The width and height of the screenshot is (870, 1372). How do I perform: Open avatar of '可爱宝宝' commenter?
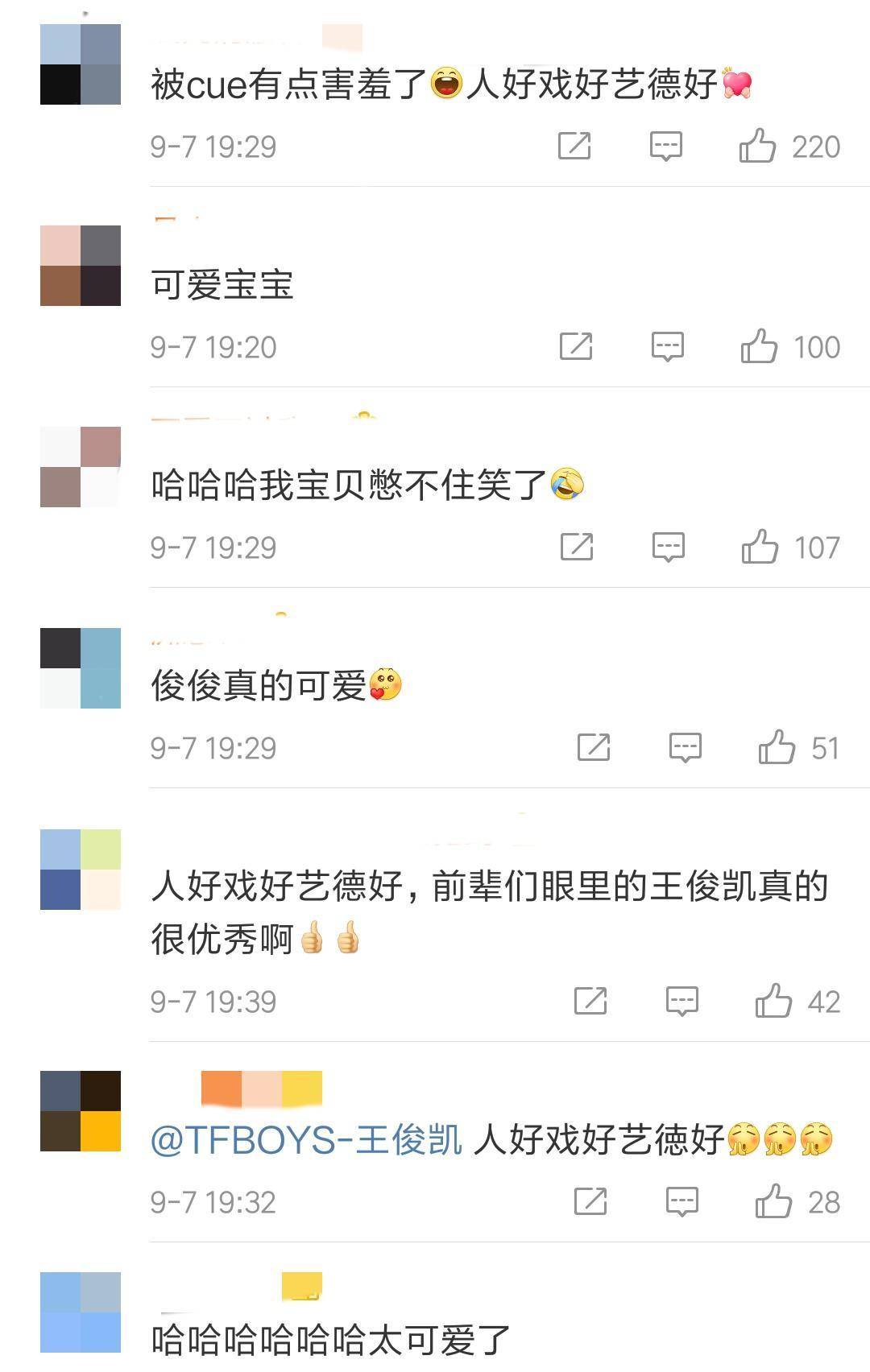coord(81,266)
